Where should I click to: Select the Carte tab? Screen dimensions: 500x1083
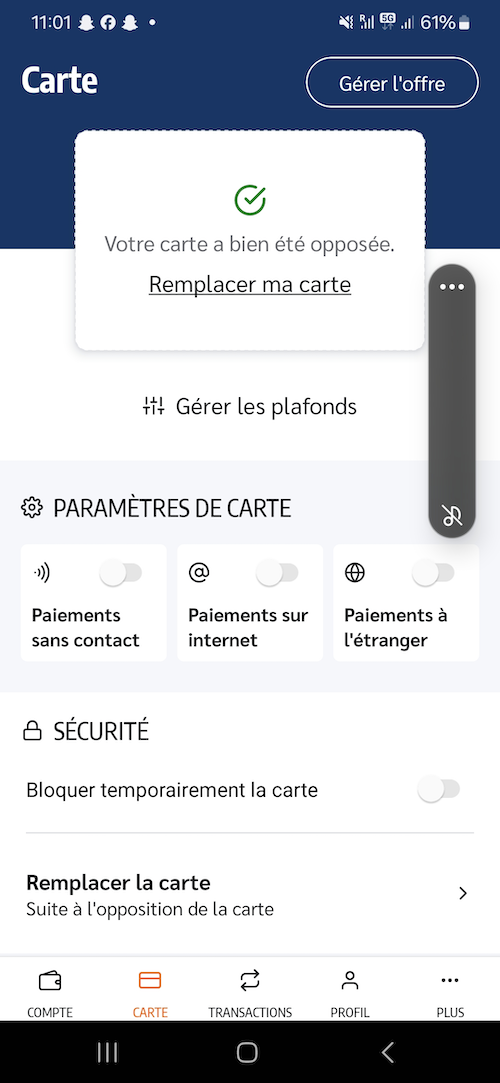point(150,993)
